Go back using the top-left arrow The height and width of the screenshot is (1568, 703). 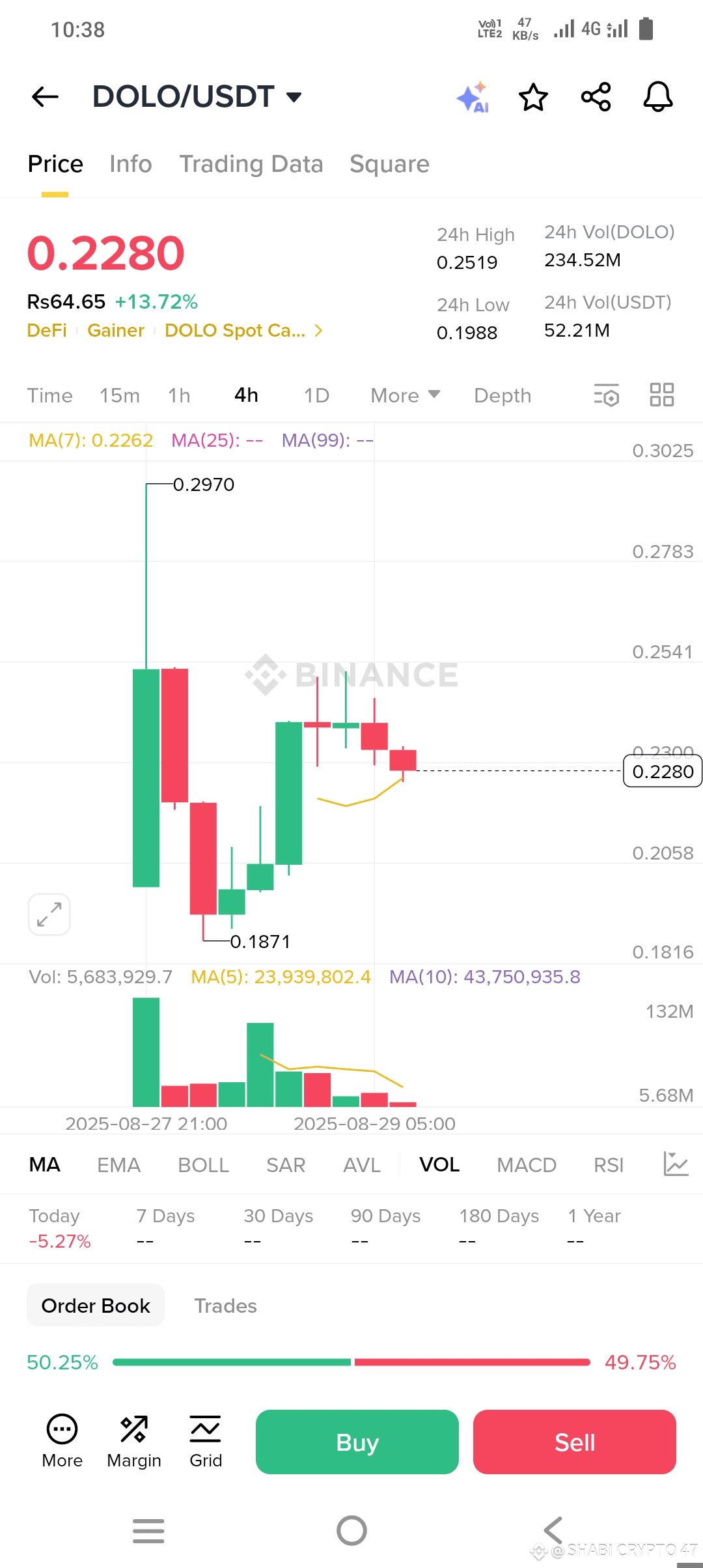click(x=45, y=97)
